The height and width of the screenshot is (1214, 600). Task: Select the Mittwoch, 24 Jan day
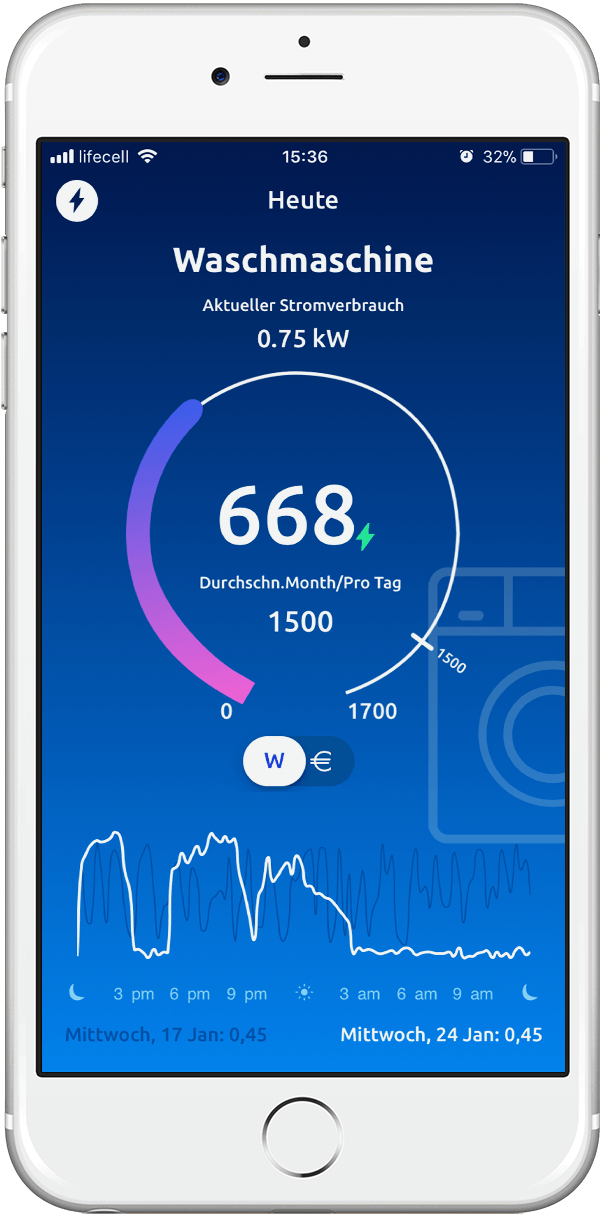click(441, 1034)
